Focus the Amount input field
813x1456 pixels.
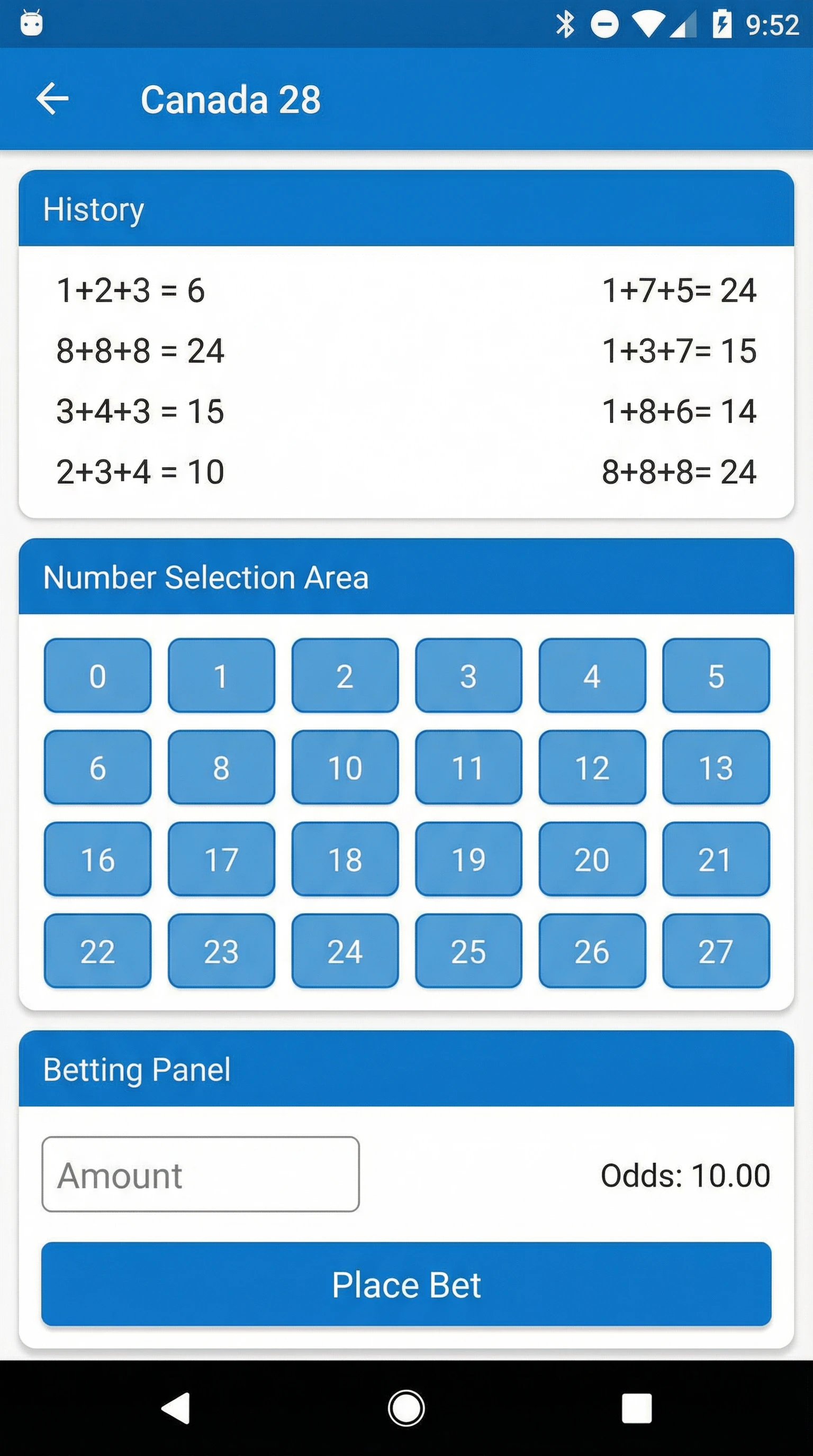coord(201,1175)
